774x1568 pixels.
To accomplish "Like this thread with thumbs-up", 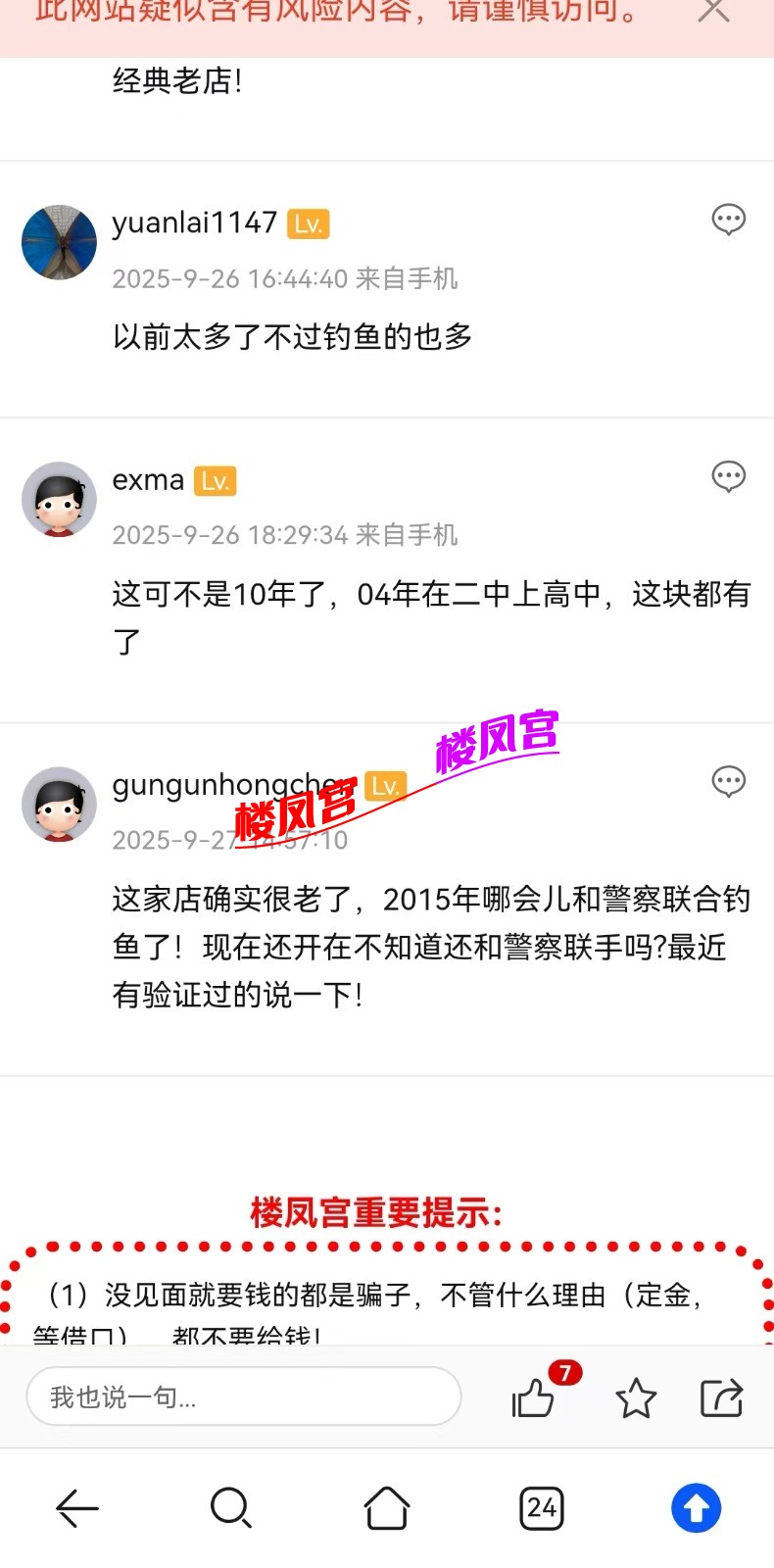I will tap(534, 1397).
